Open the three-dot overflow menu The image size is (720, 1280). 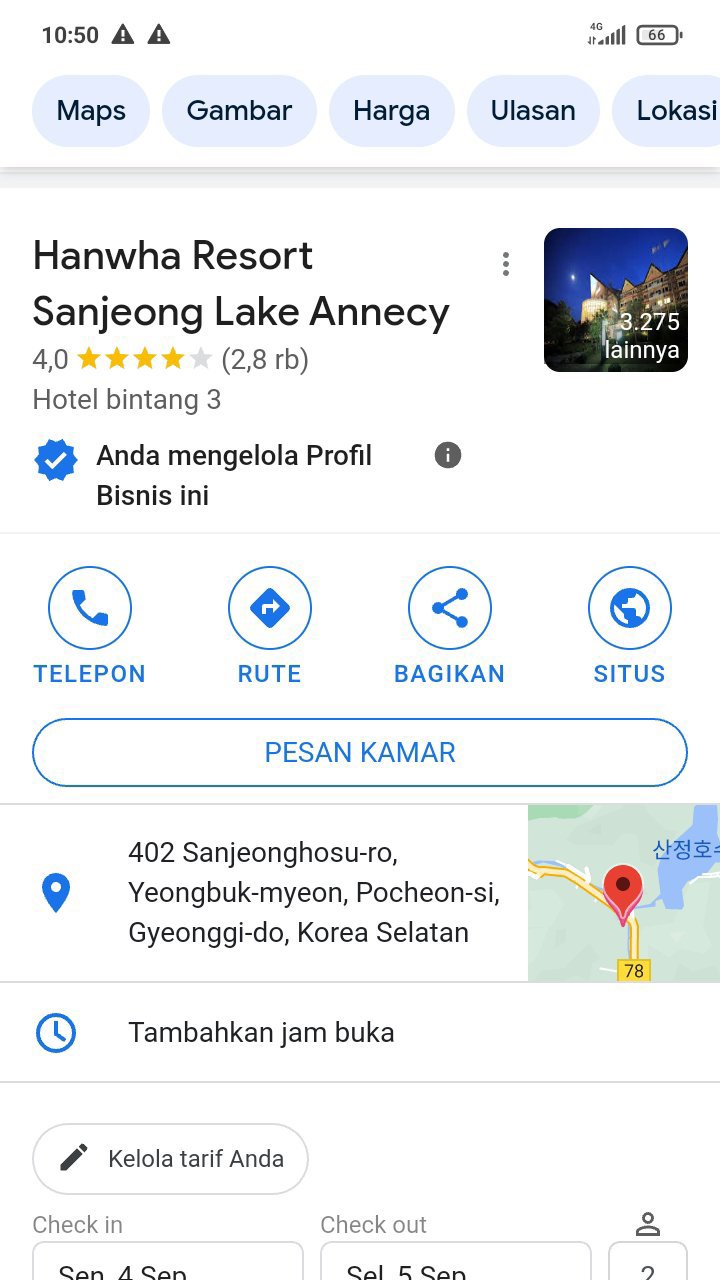pyautogui.click(x=506, y=264)
